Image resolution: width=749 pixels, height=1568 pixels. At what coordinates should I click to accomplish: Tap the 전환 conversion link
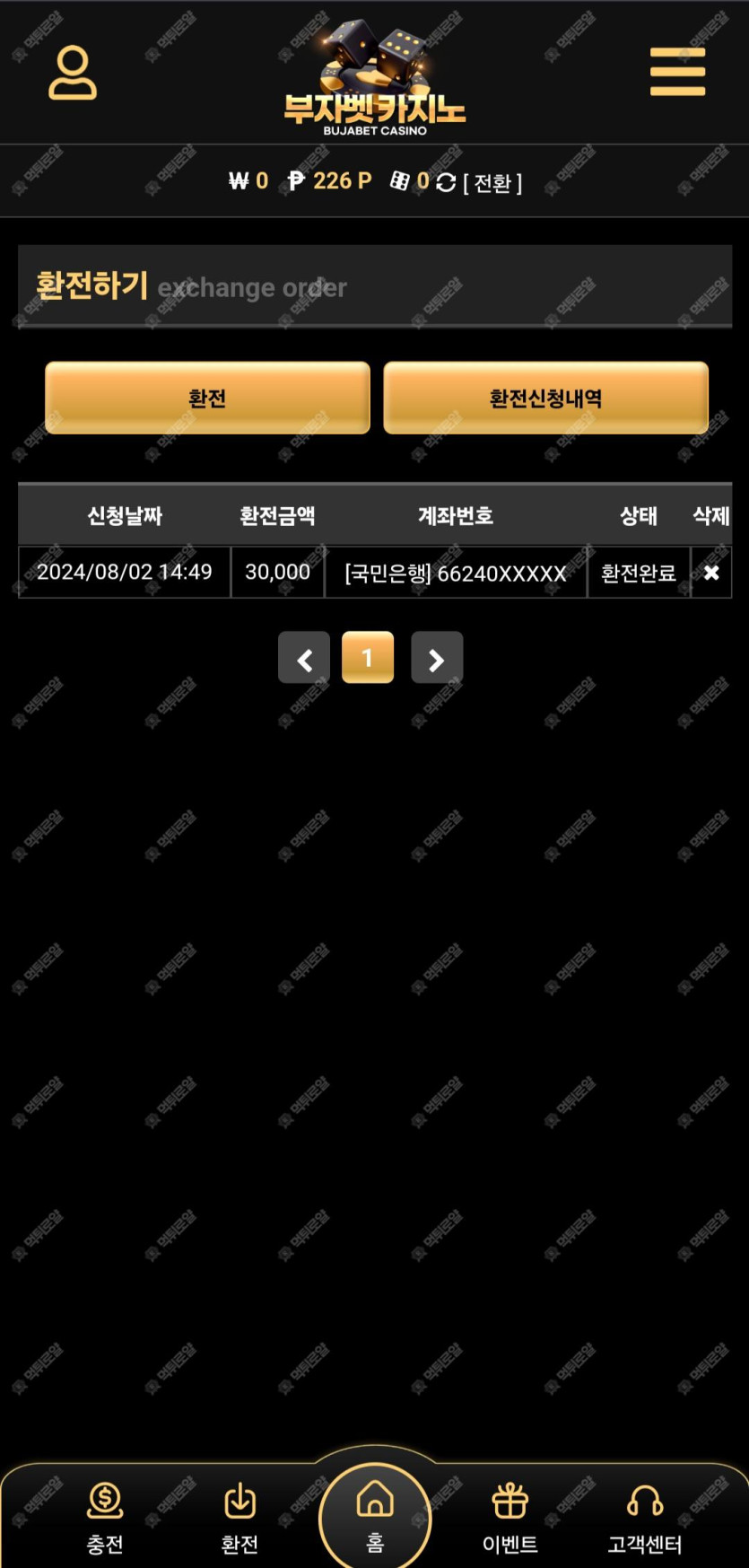pyautogui.click(x=492, y=183)
